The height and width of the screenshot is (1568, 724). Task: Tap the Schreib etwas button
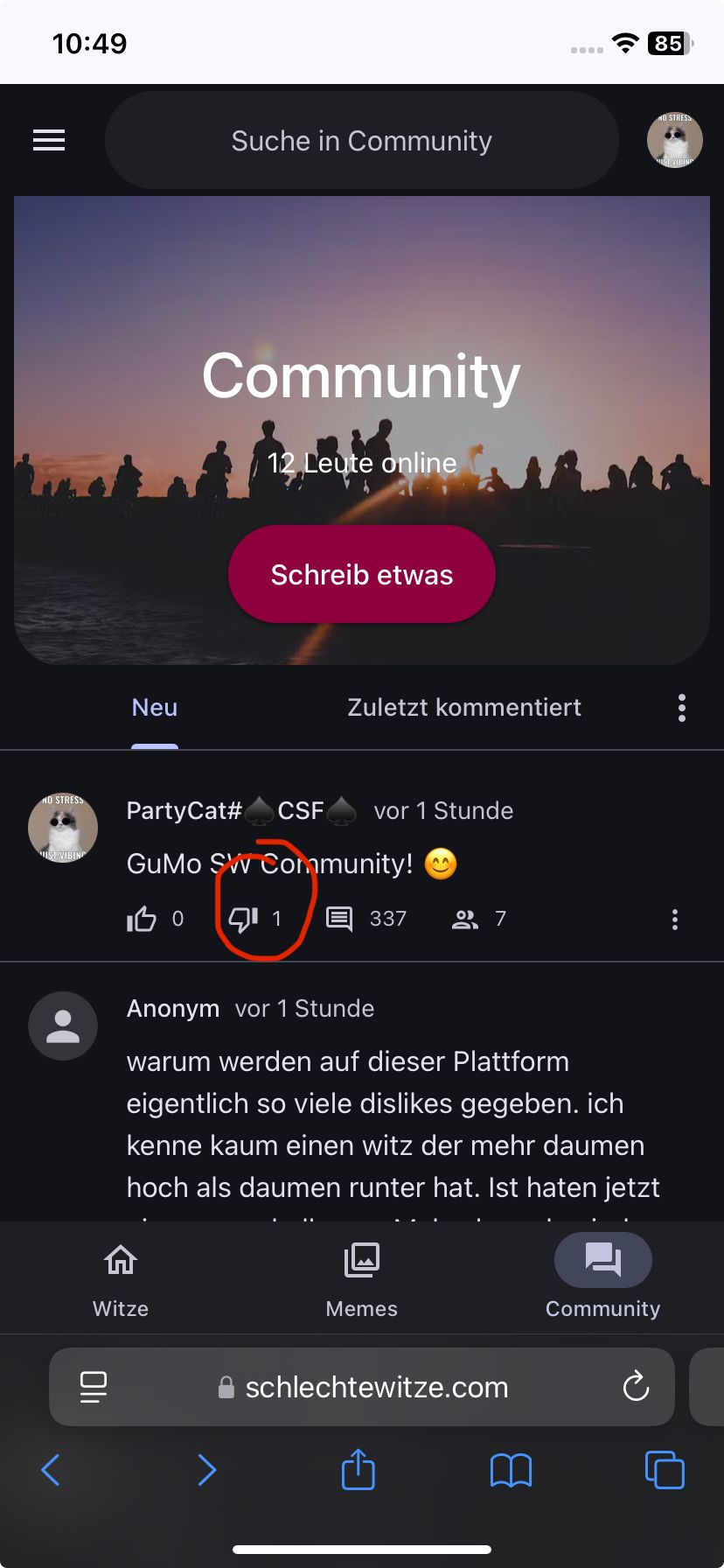tap(361, 575)
